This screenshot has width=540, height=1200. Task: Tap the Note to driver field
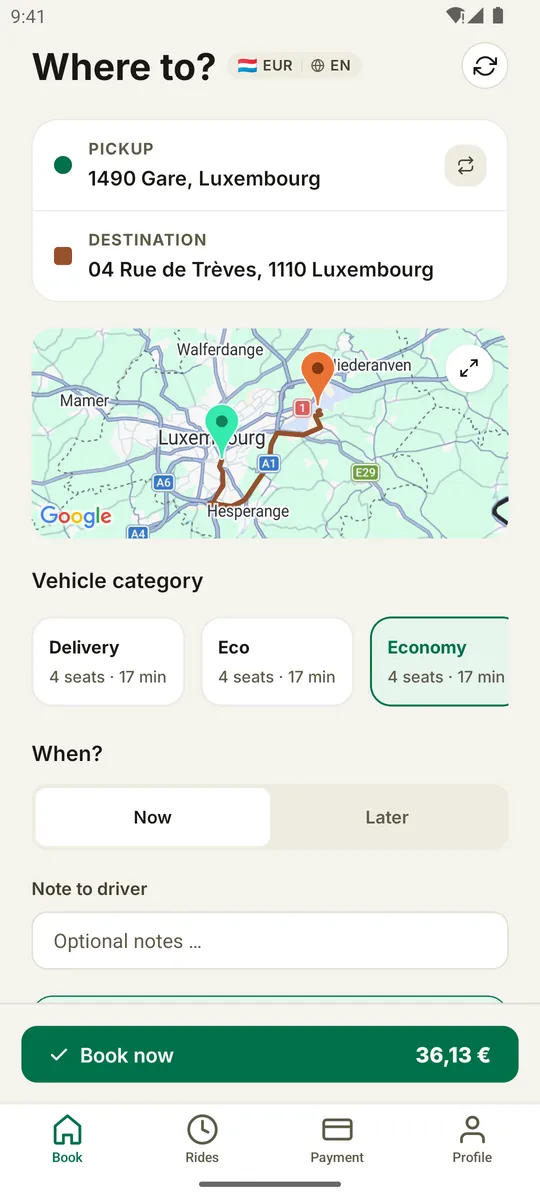point(270,941)
